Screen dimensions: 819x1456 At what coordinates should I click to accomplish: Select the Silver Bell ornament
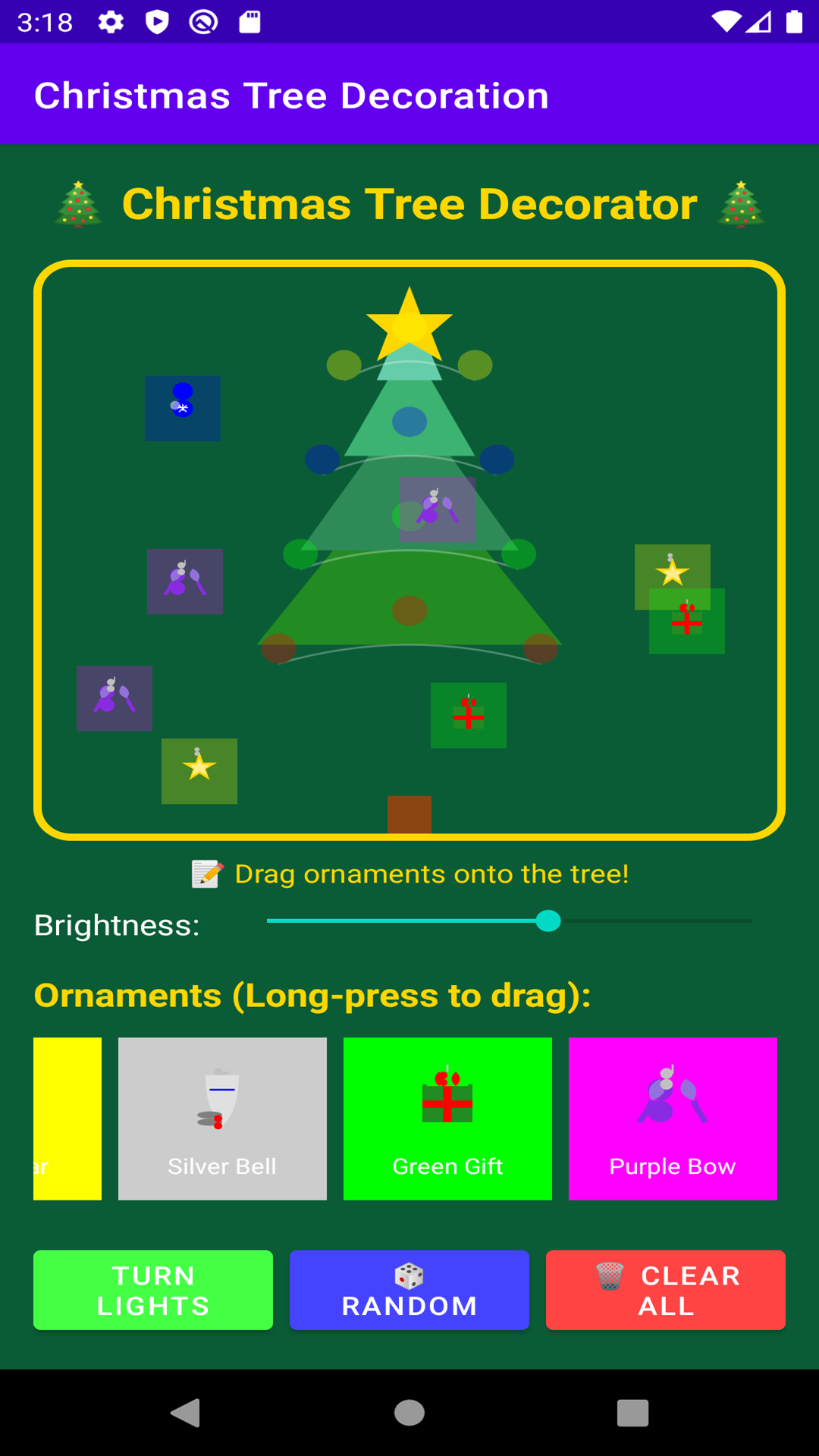222,1119
